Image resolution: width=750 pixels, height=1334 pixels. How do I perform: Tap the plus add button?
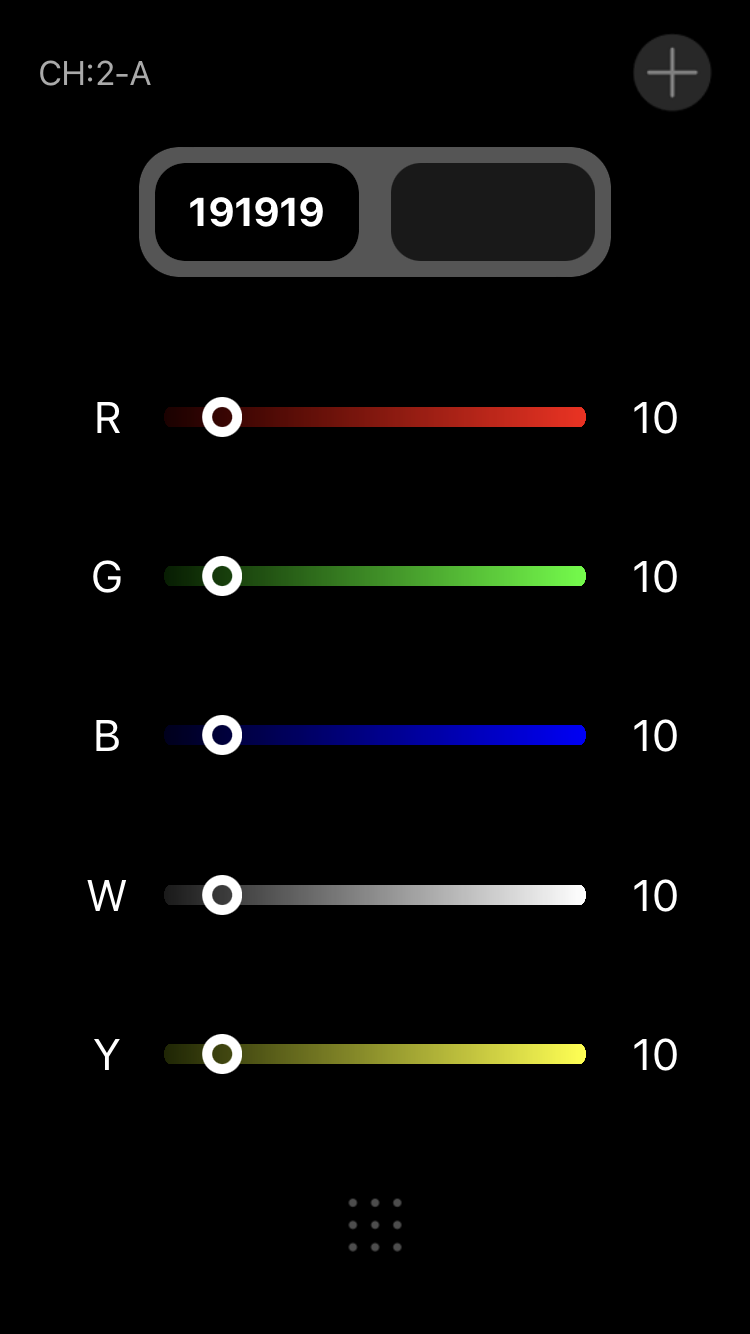tap(672, 73)
